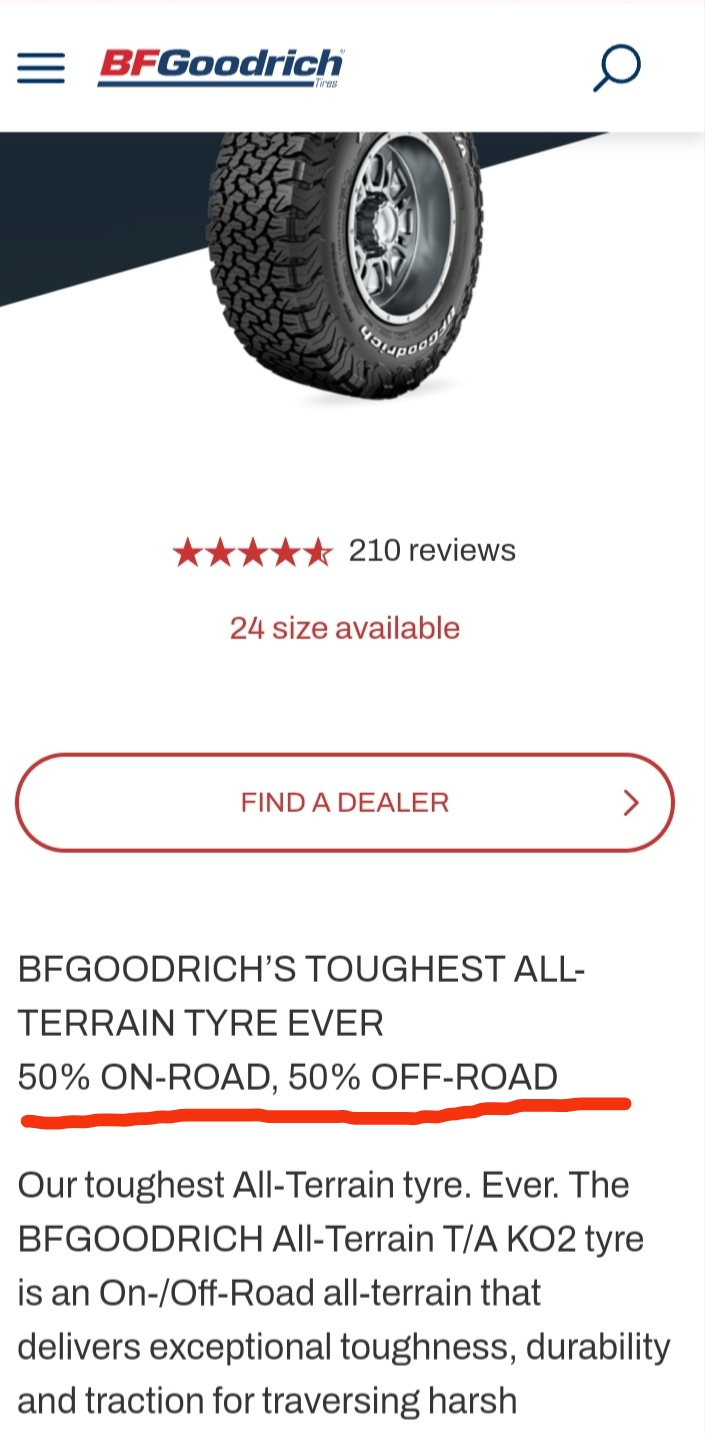Open the 210 reviews link
The height and width of the screenshot is (1433, 705).
coord(431,550)
